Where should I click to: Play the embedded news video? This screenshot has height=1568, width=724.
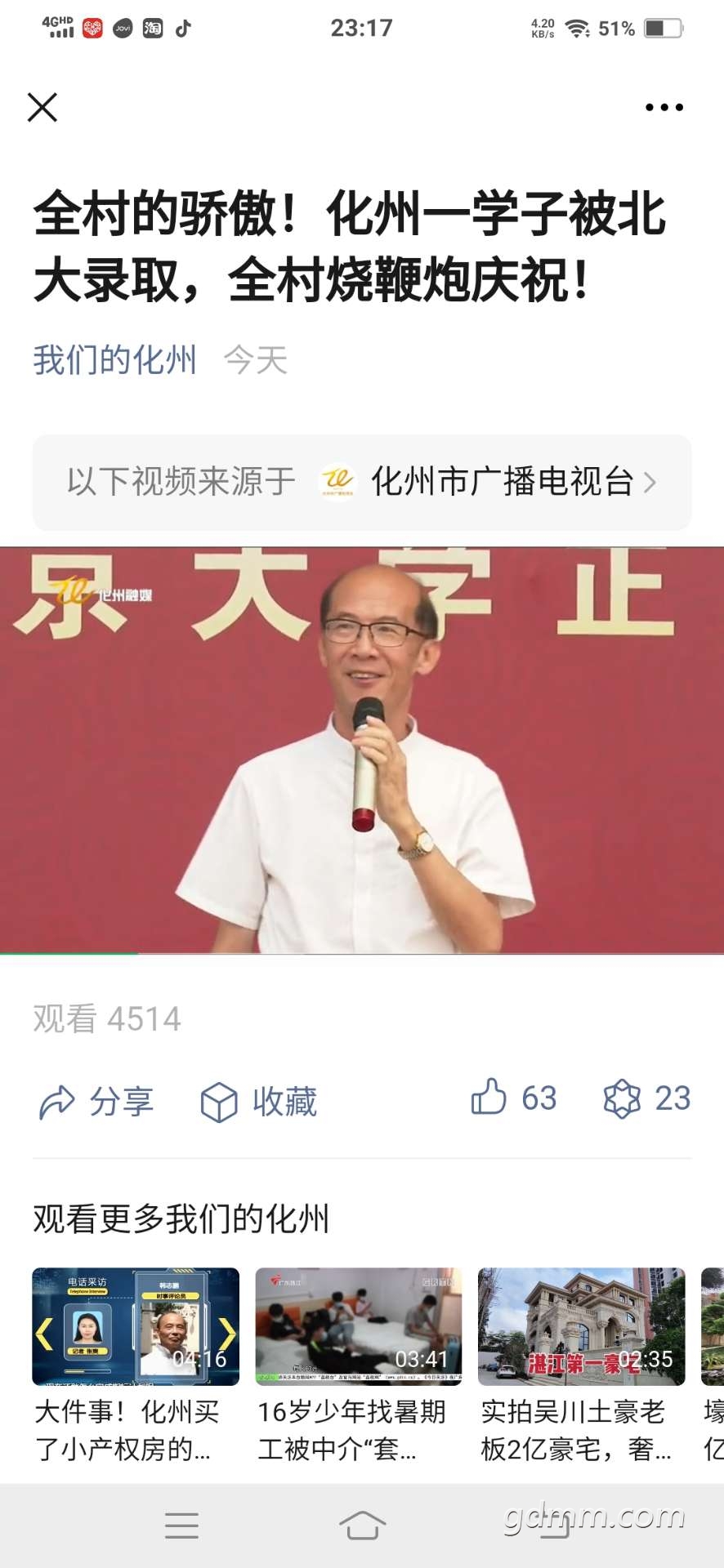362,750
